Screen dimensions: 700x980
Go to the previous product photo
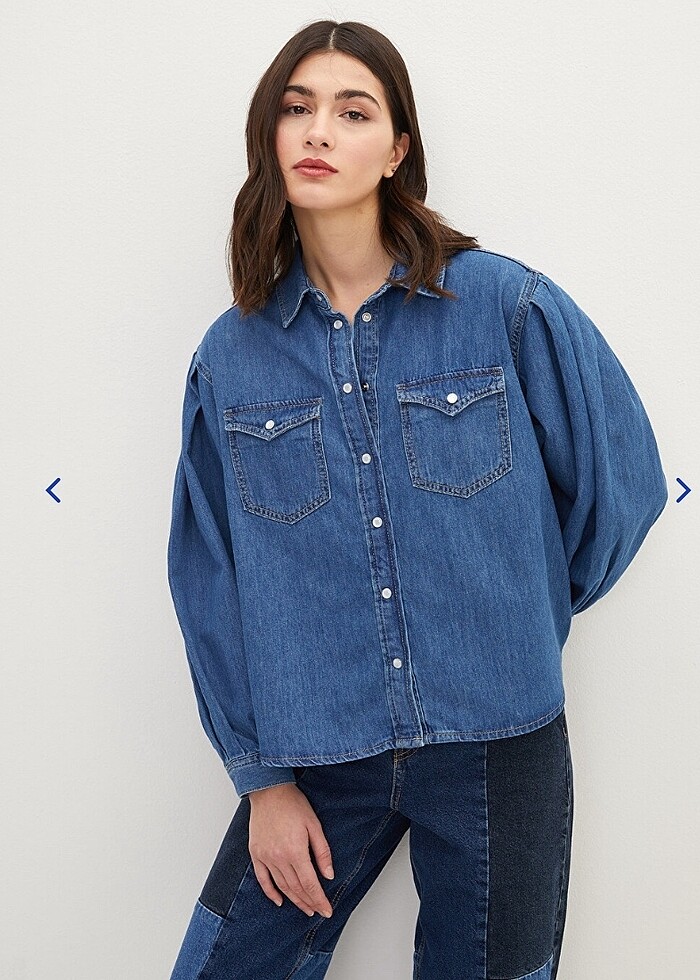[x=53, y=490]
